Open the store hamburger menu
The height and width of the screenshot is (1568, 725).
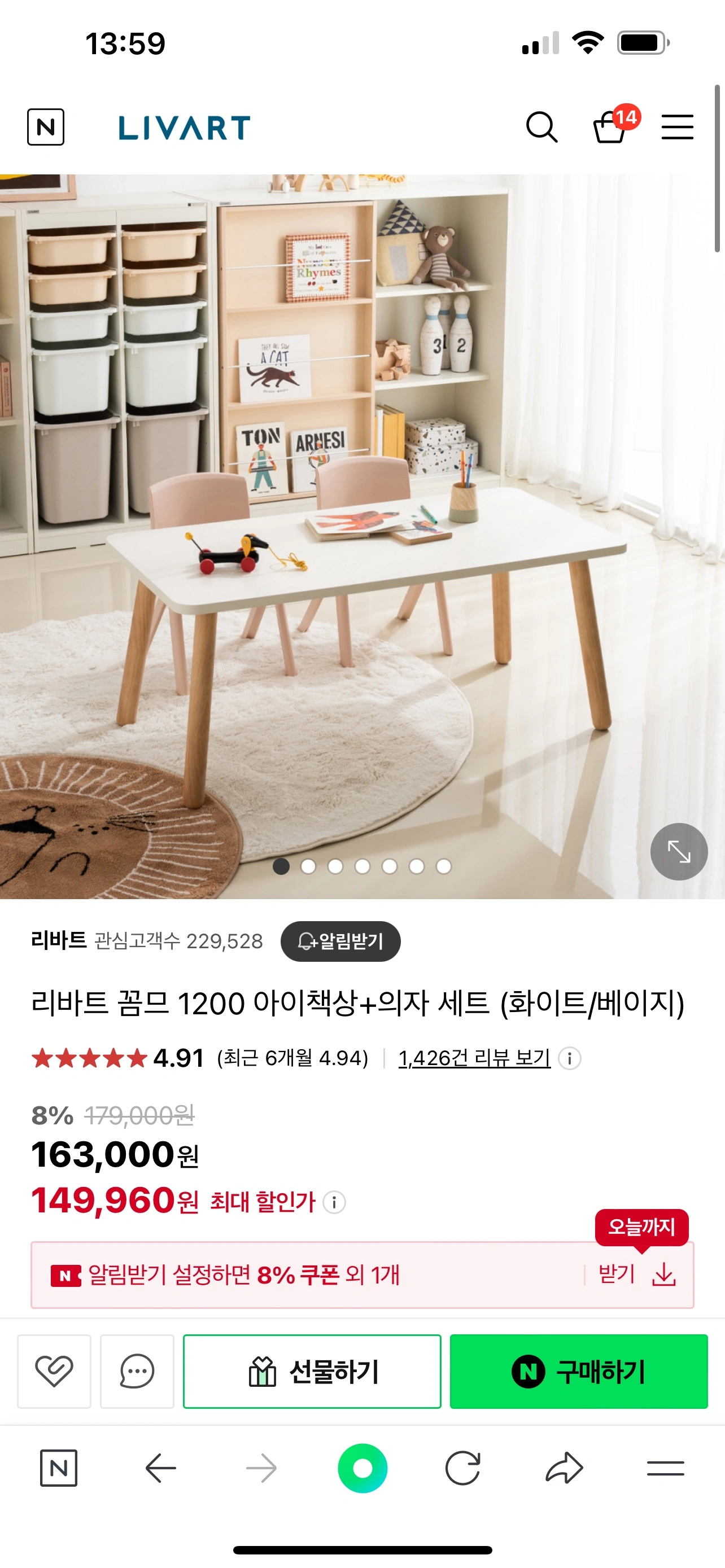677,127
